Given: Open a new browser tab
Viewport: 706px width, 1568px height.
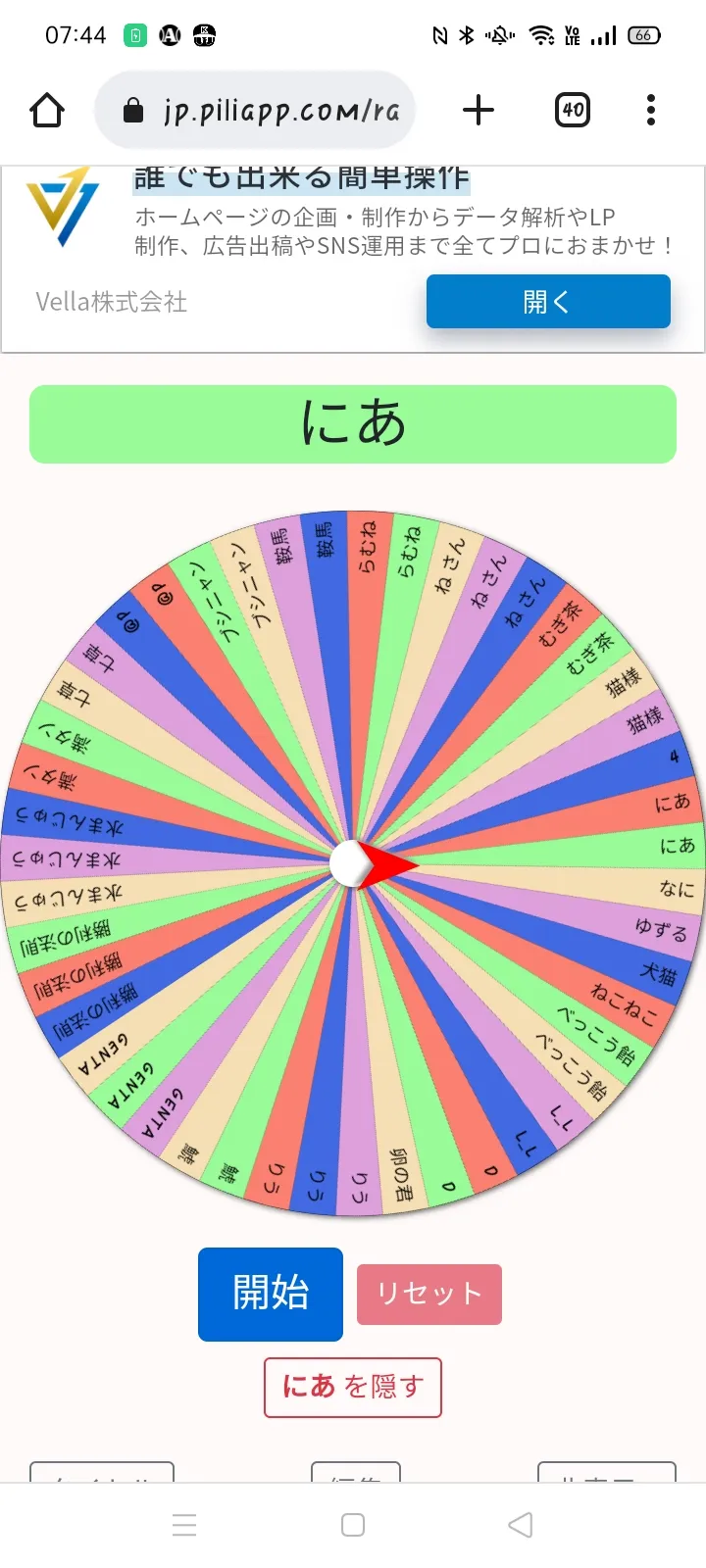Looking at the screenshot, I should 479,110.
